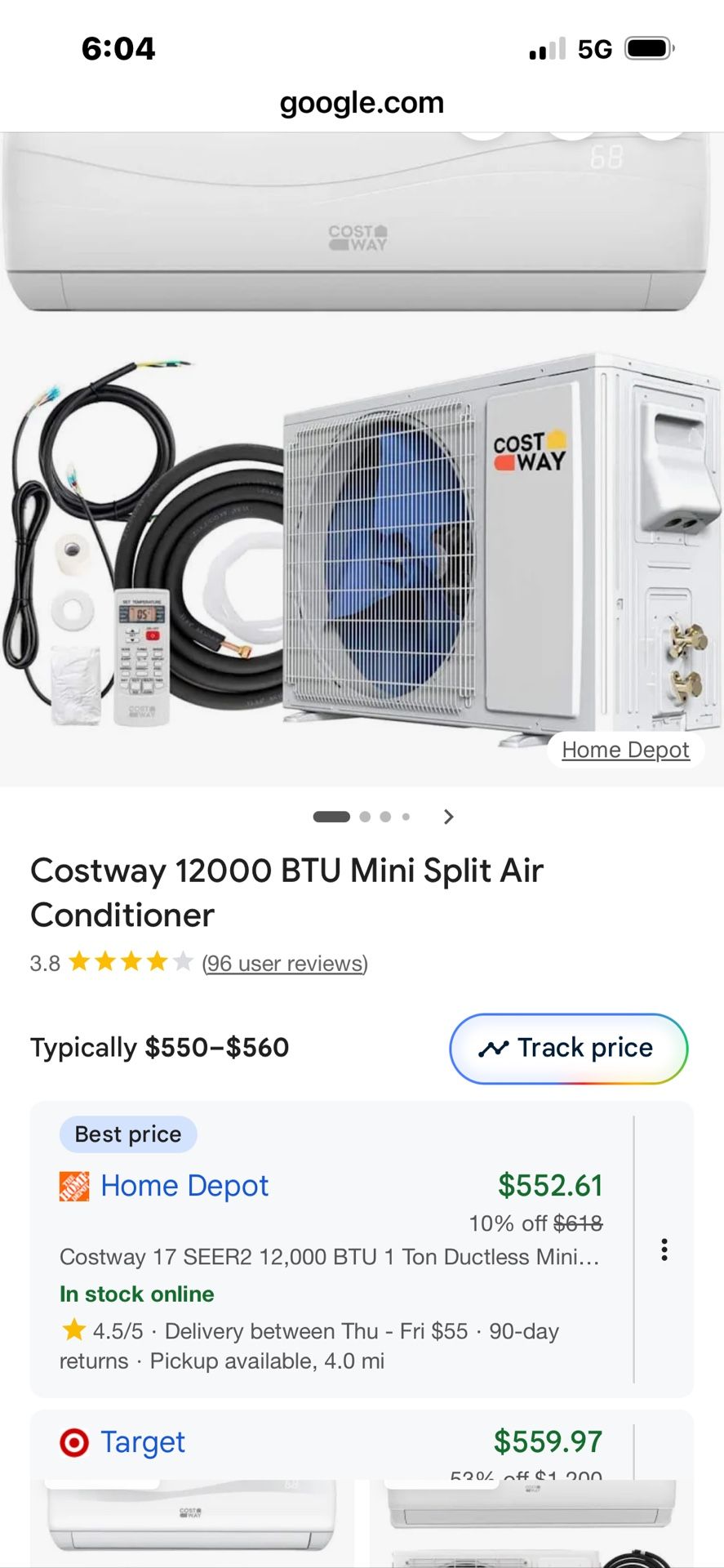
Task: Tap the Track price button
Action: (568, 1048)
